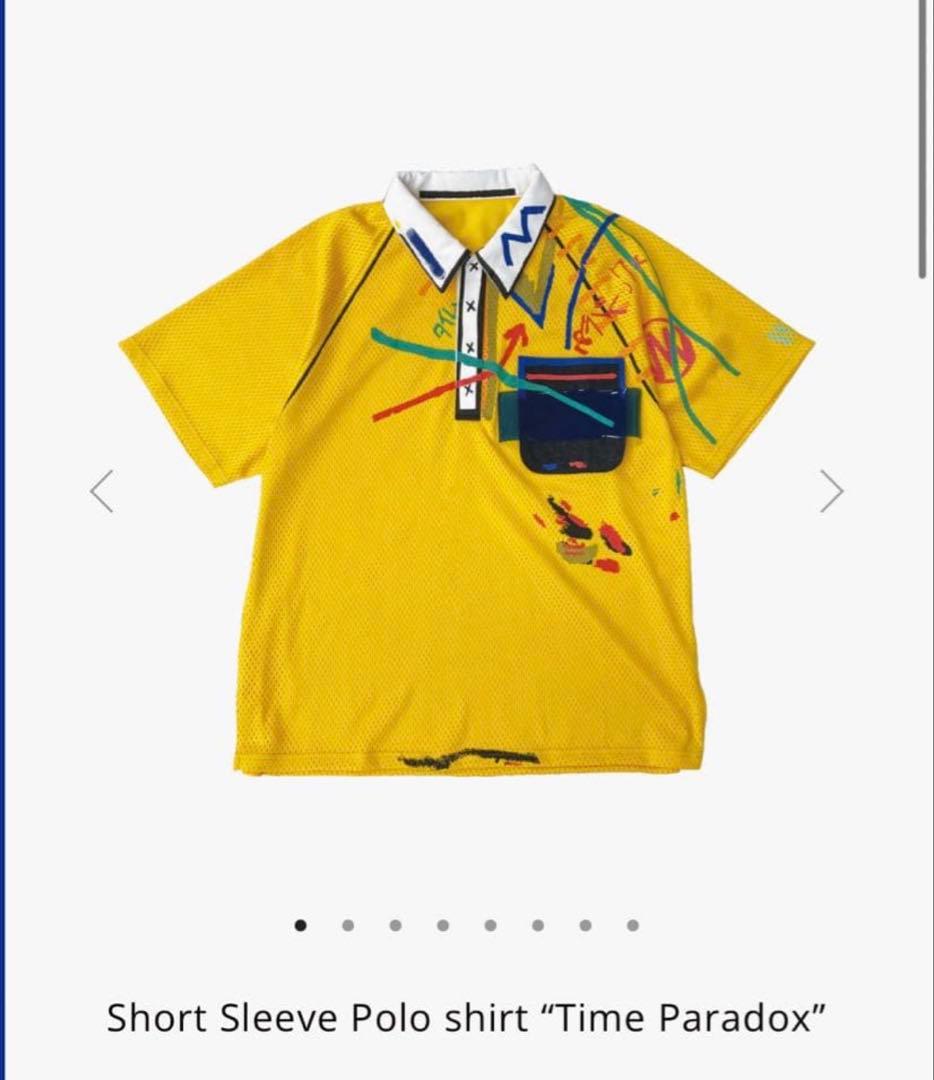Jump to the third carousel dot
934x1080 pixels.
[x=395, y=925]
